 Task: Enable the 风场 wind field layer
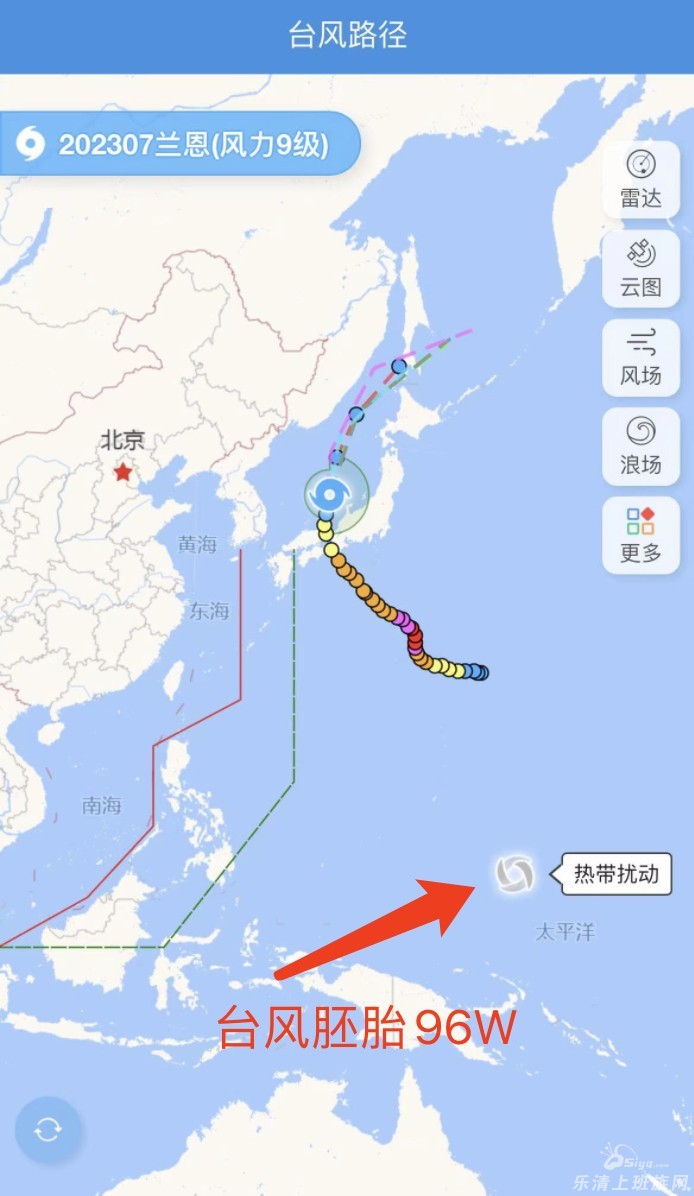(641, 358)
